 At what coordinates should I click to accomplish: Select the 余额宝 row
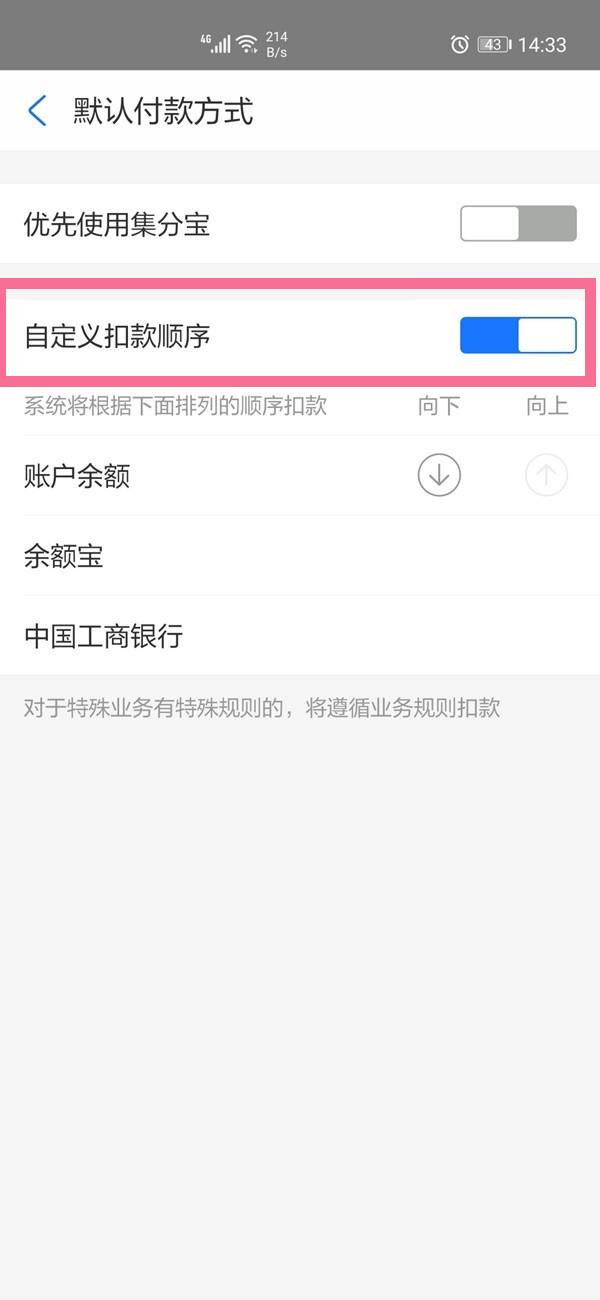[300, 556]
